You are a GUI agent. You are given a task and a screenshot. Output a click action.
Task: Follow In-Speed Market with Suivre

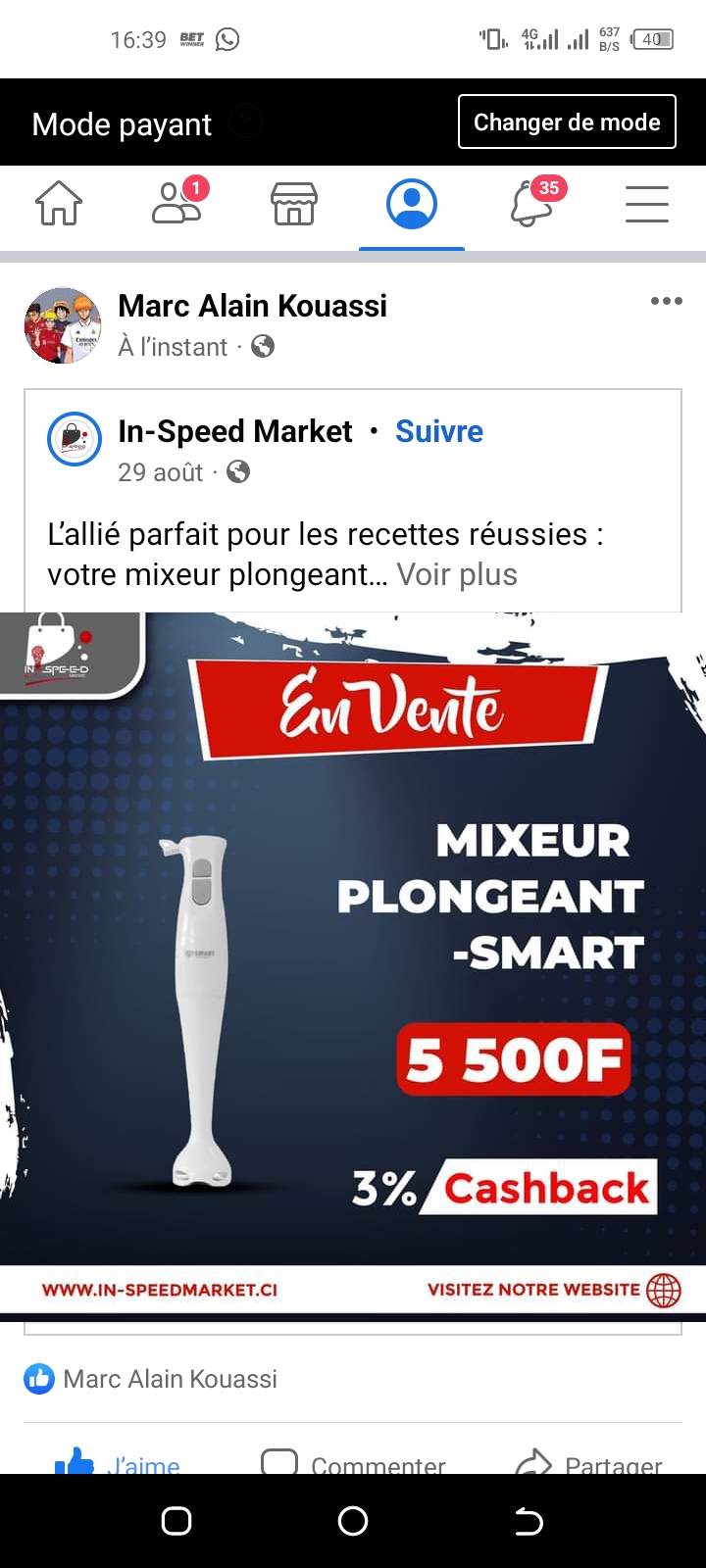tap(439, 431)
